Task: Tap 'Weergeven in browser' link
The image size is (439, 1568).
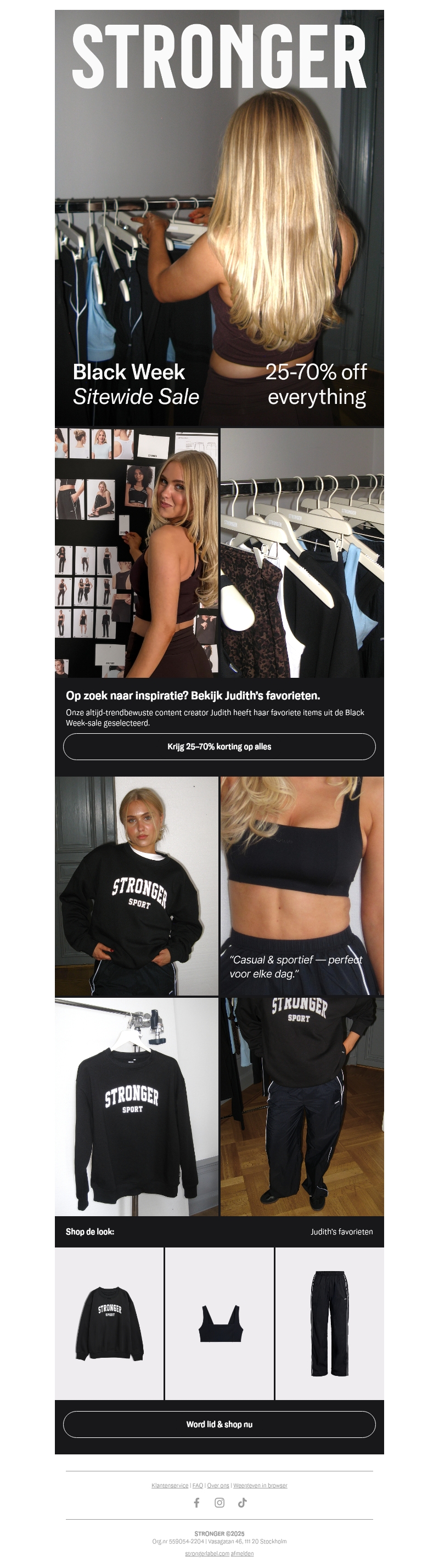Action: (260, 1485)
